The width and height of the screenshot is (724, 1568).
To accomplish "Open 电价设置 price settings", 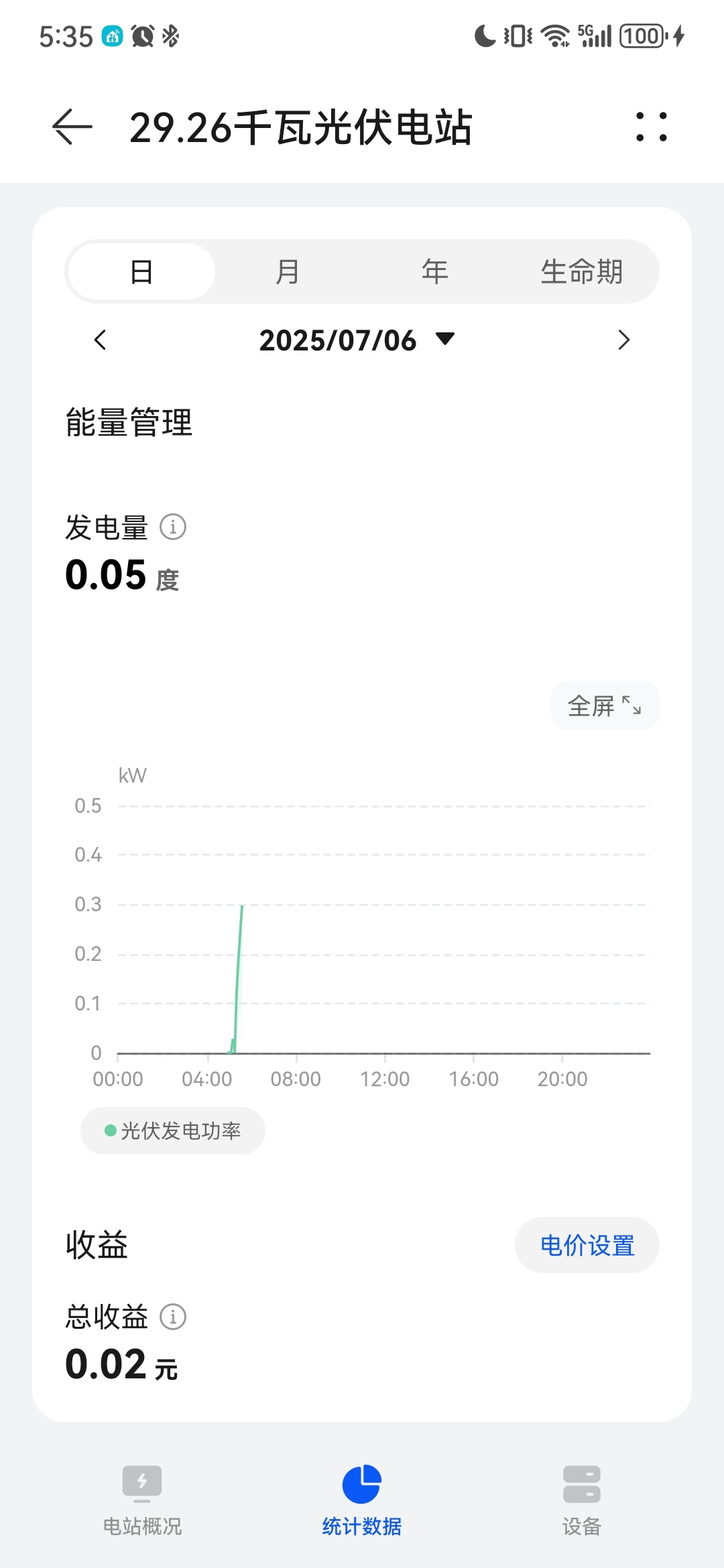I will click(587, 1245).
